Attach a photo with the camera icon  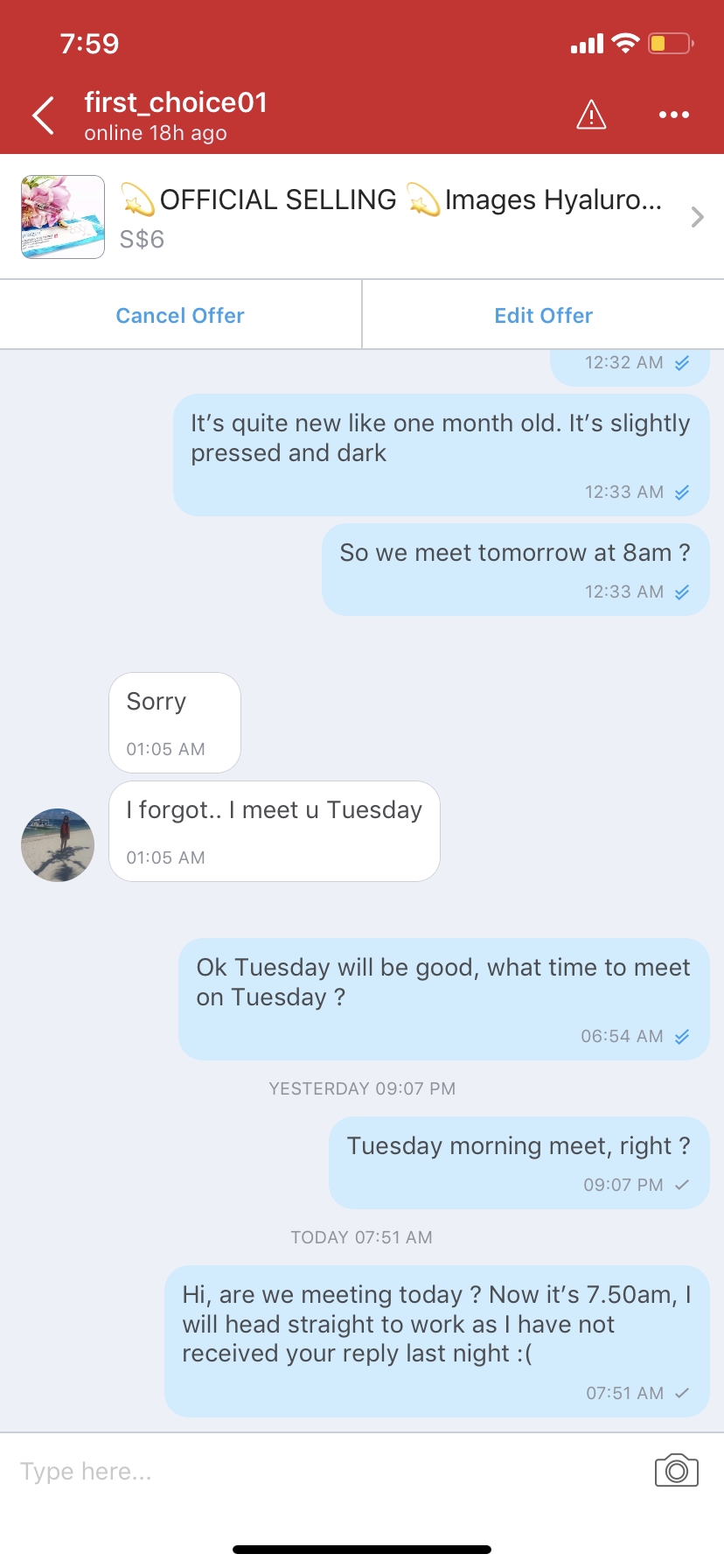[x=676, y=1471]
